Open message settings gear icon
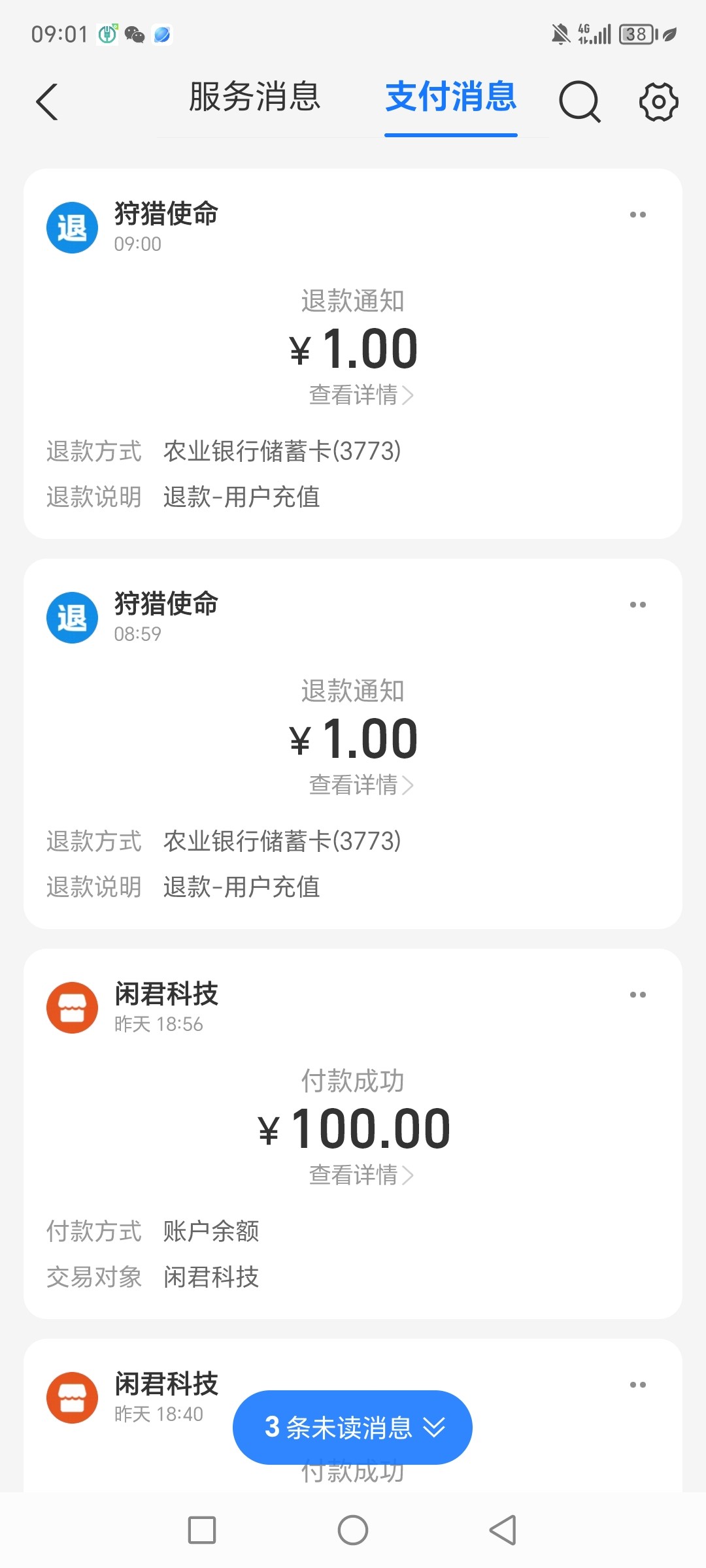The width and height of the screenshot is (706, 1568). [658, 102]
